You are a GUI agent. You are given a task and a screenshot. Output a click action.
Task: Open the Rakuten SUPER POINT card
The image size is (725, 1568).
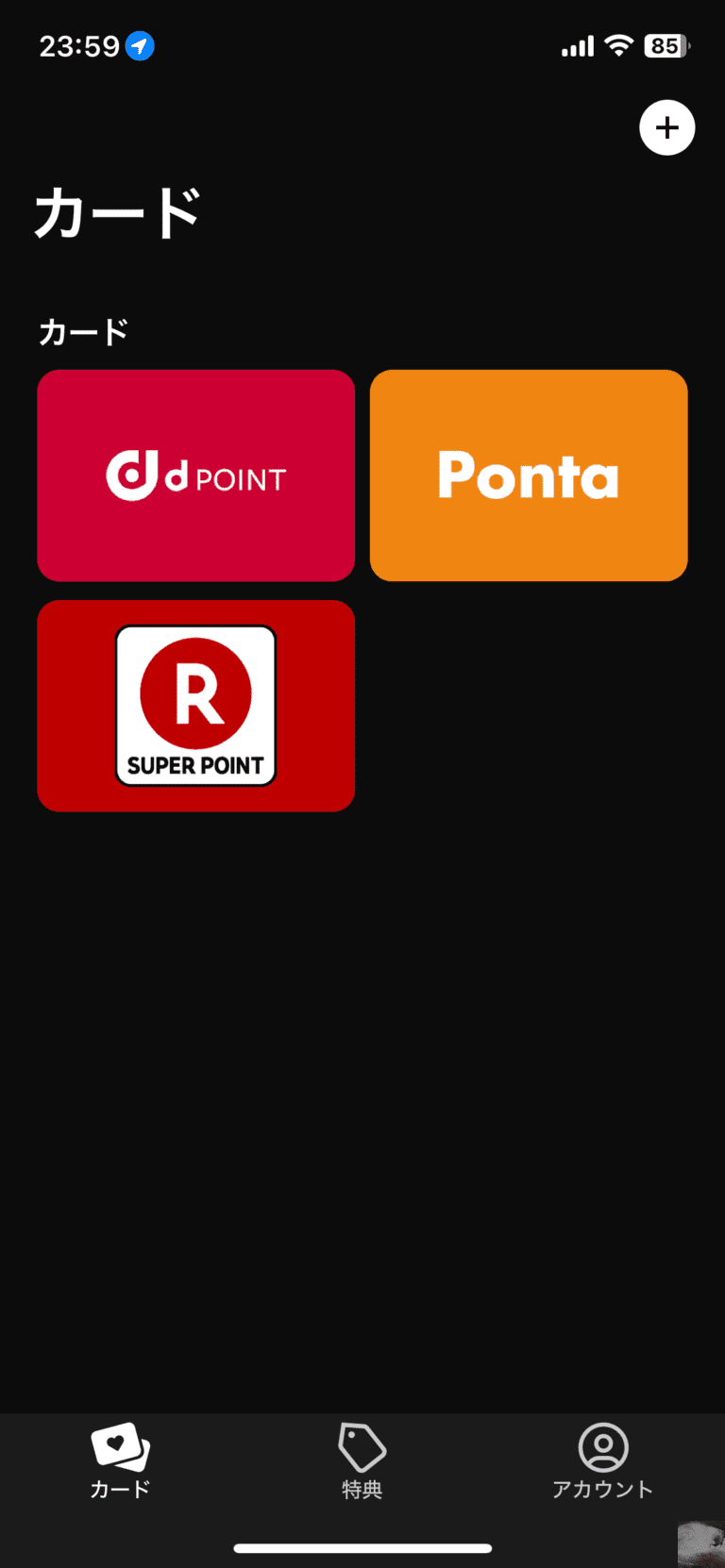pyautogui.click(x=195, y=706)
